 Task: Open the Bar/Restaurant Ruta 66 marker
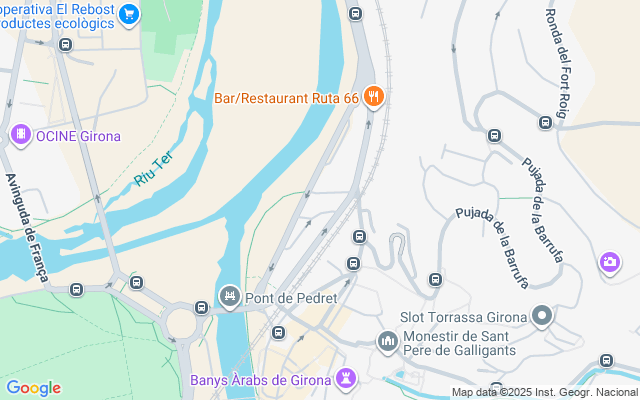[x=374, y=97]
